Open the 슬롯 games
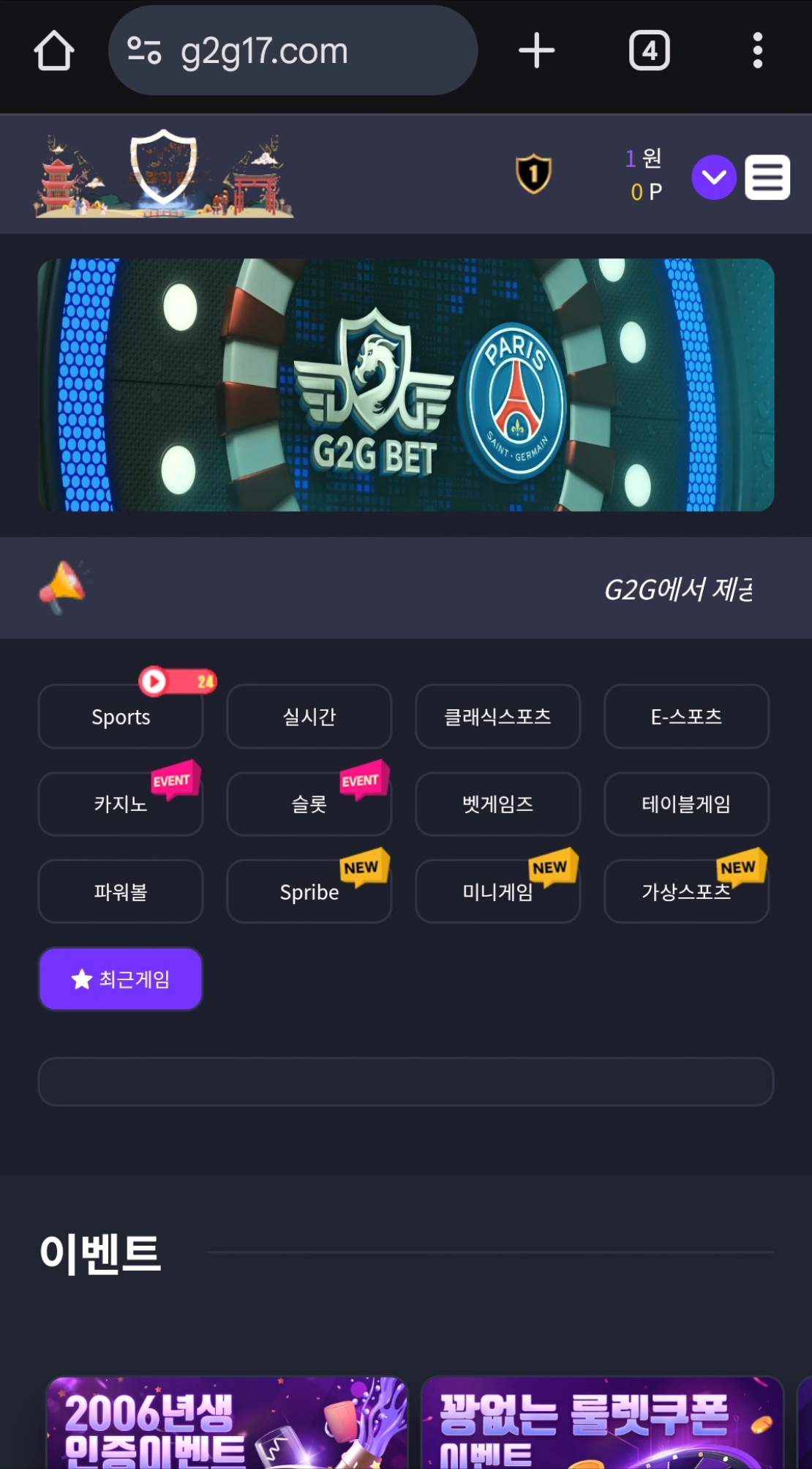 tap(309, 804)
